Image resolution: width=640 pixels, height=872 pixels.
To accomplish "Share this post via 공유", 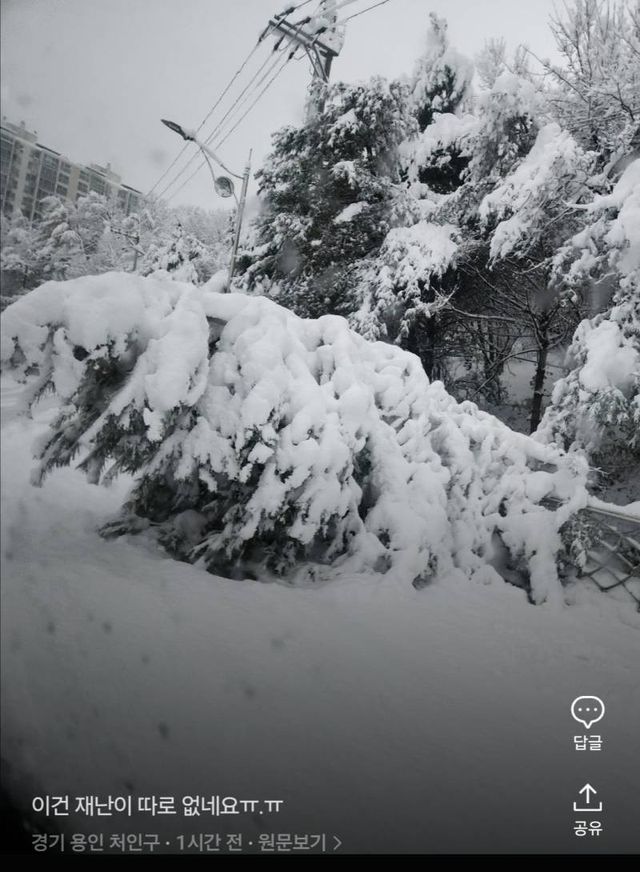I will (x=587, y=799).
